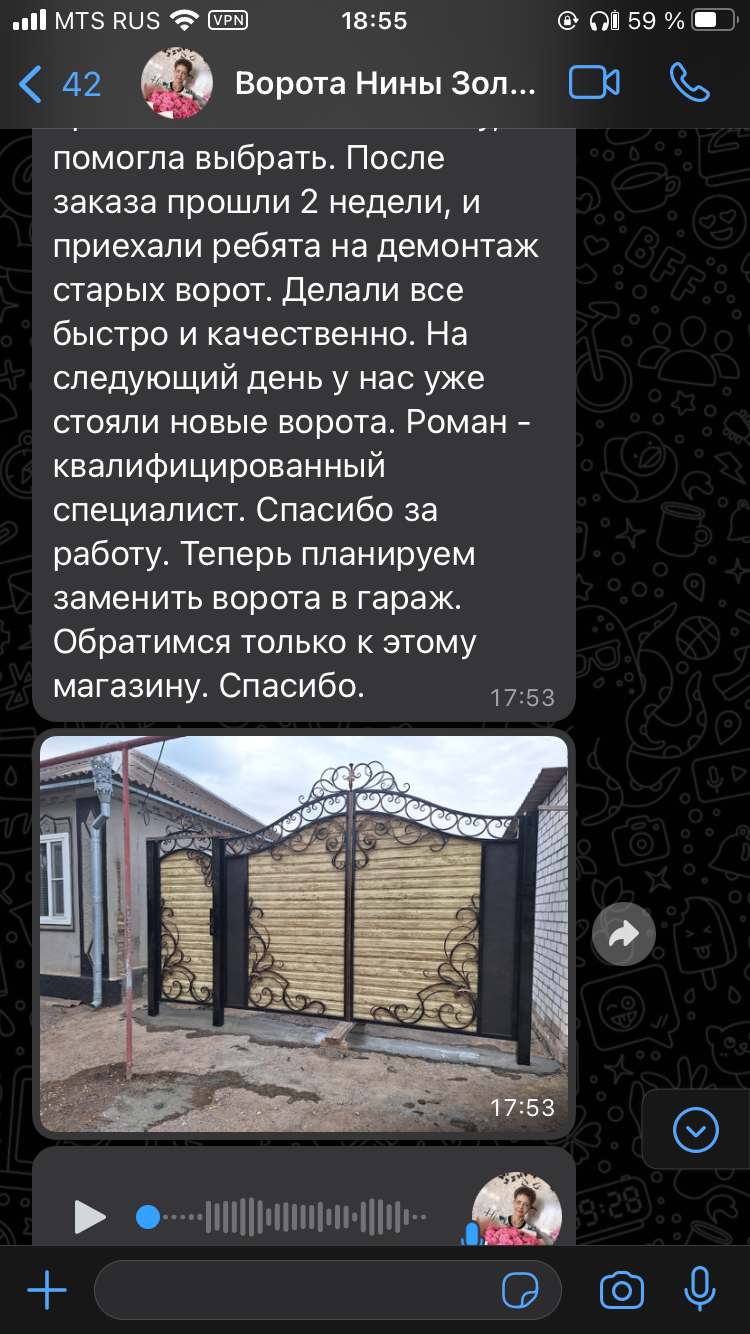
Task: Open the gate photo sent at 17:53
Action: click(x=304, y=935)
